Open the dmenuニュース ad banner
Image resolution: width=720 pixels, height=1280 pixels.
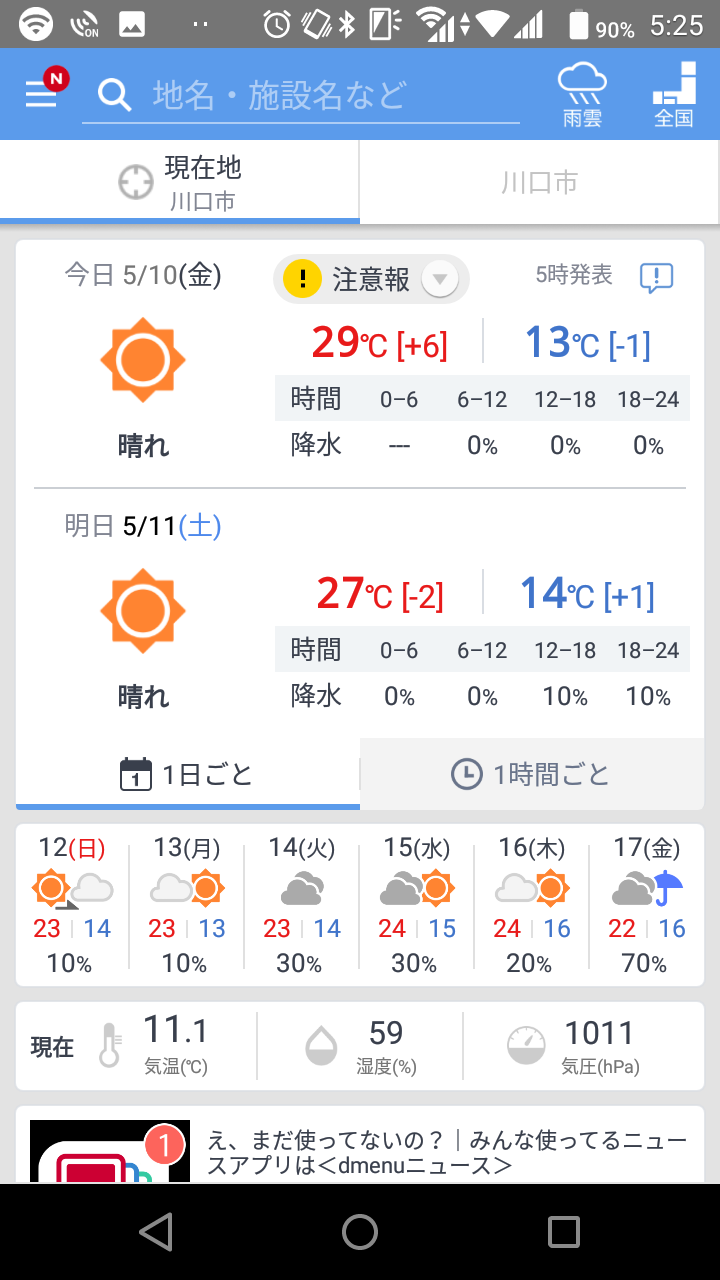pos(360,1146)
